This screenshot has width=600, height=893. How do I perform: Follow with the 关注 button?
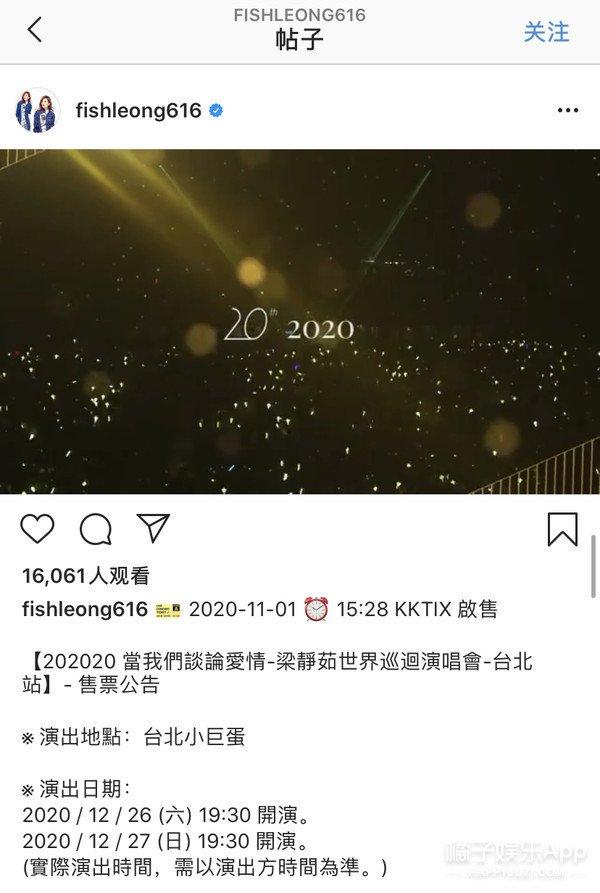[544, 32]
